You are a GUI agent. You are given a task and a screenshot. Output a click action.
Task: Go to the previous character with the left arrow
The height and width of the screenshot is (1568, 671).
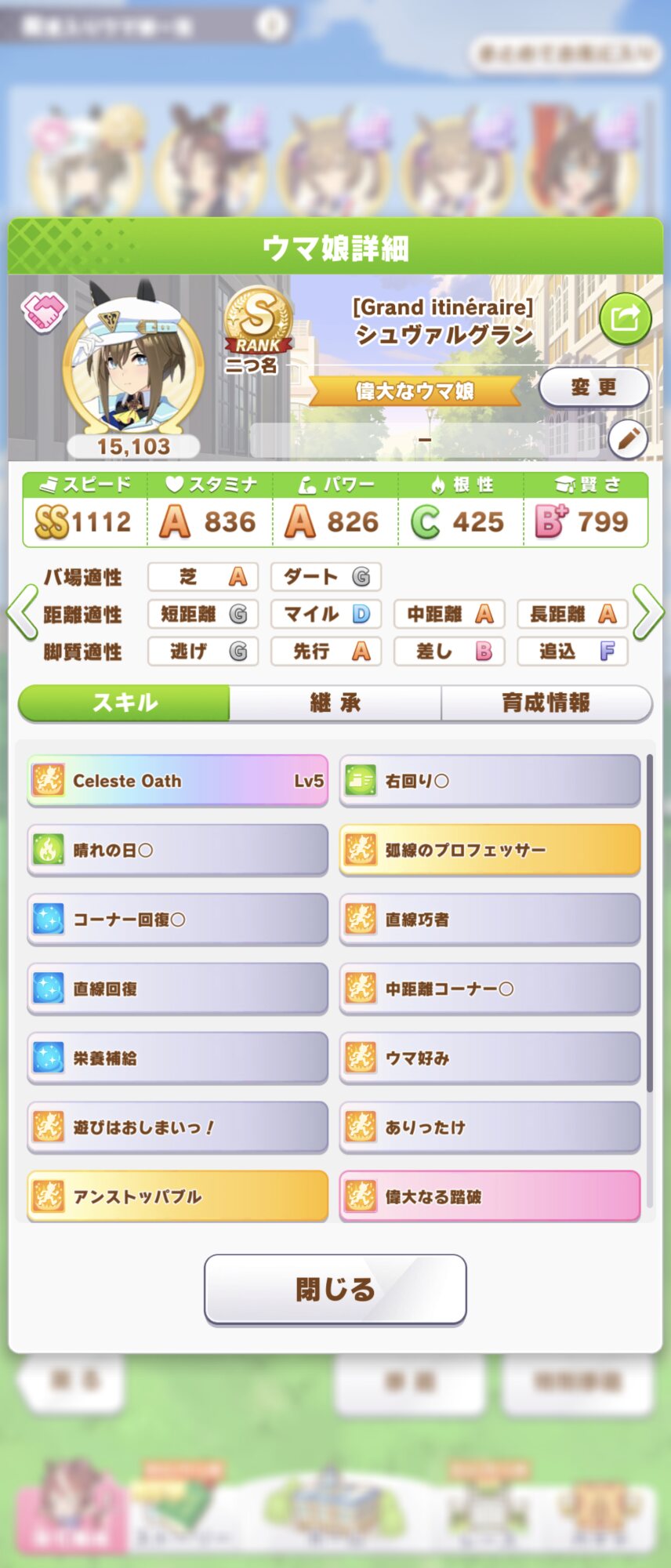pyautogui.click(x=22, y=612)
